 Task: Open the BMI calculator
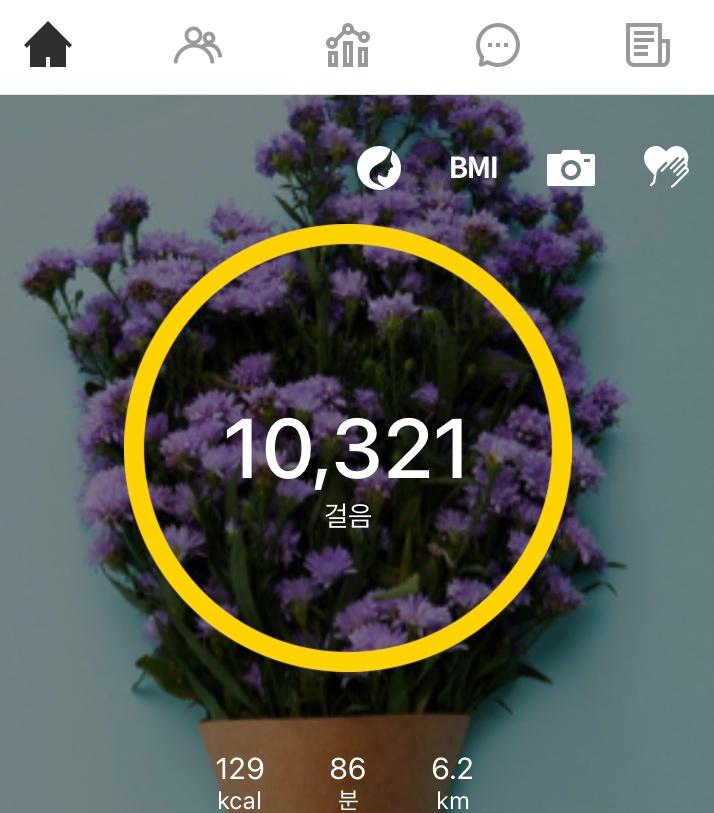(x=473, y=168)
